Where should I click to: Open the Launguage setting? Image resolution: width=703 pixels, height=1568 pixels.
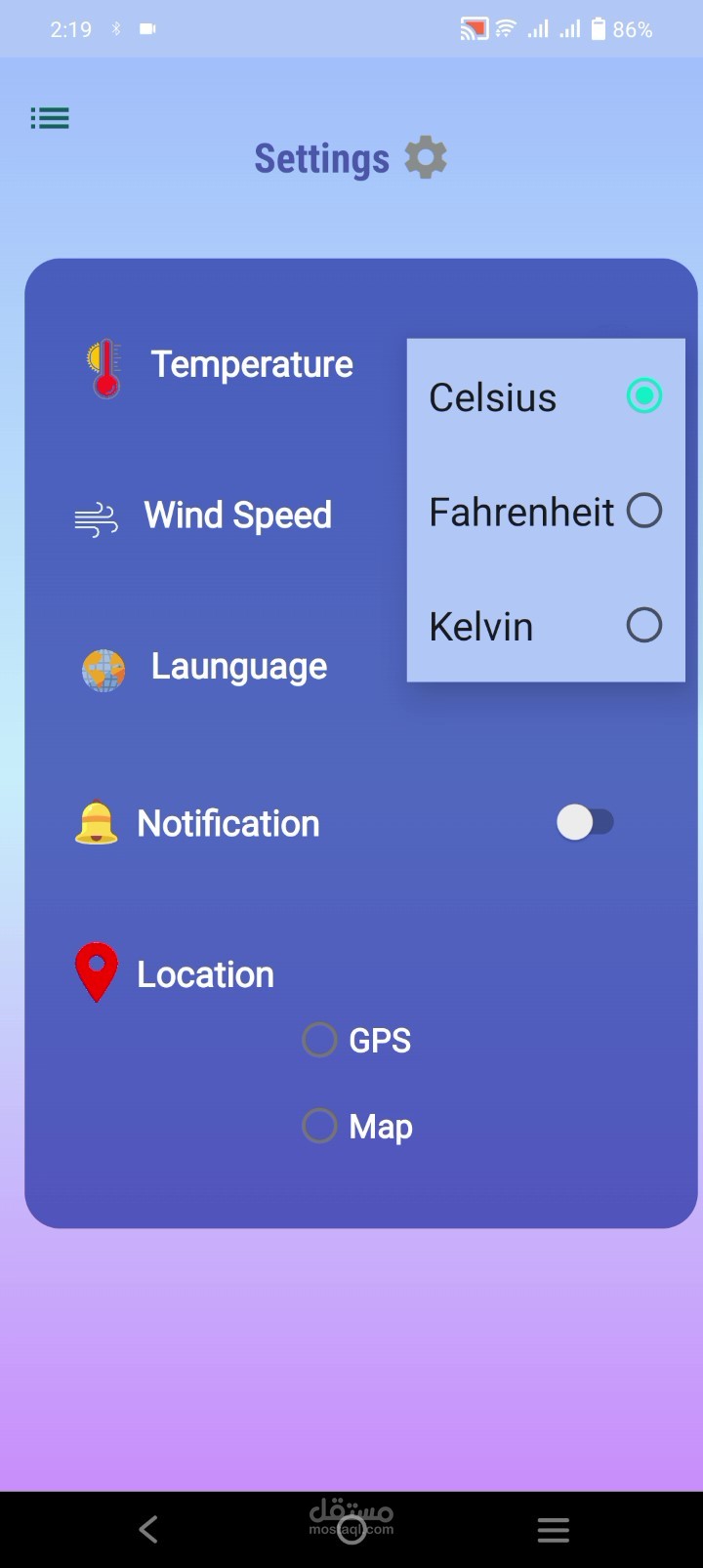click(x=204, y=668)
